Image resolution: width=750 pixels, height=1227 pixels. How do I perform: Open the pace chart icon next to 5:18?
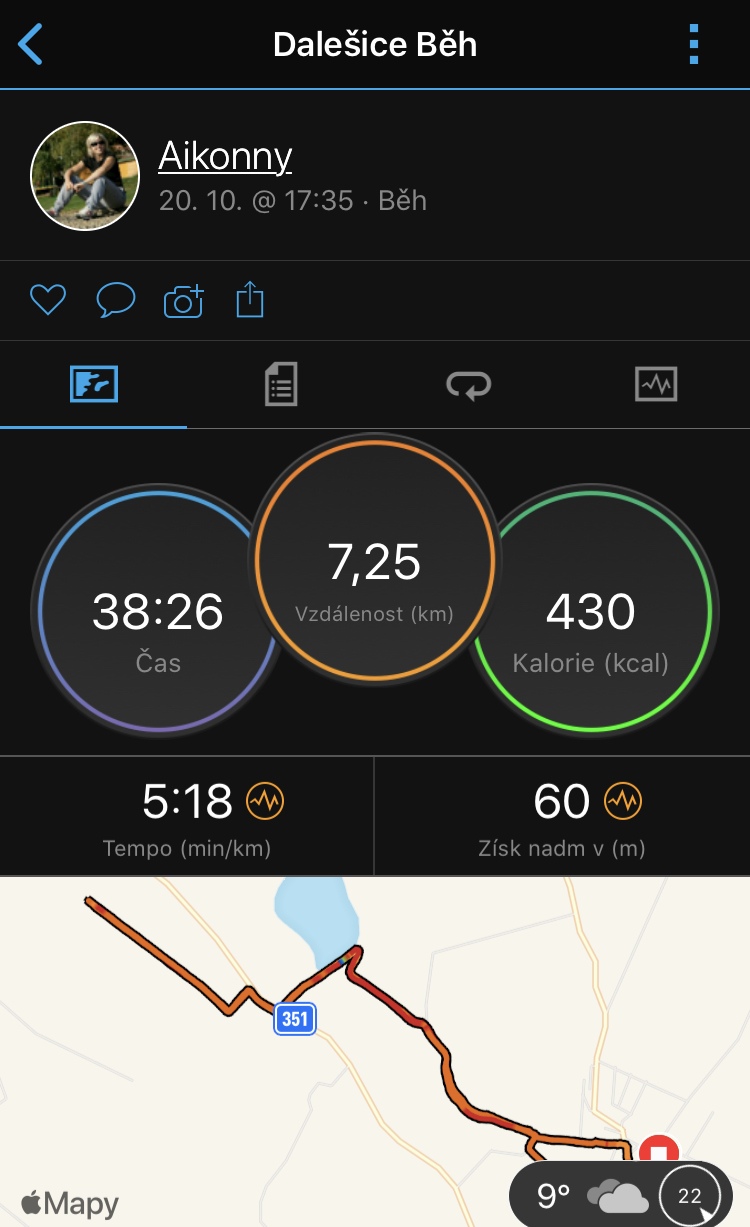pyautogui.click(x=266, y=801)
